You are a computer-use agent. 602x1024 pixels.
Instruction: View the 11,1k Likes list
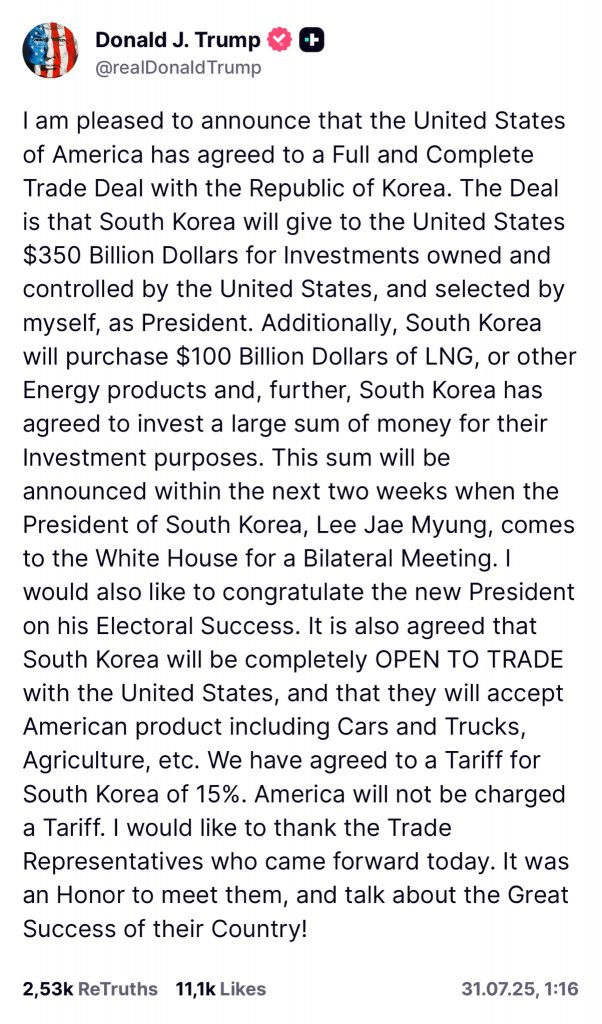point(221,989)
